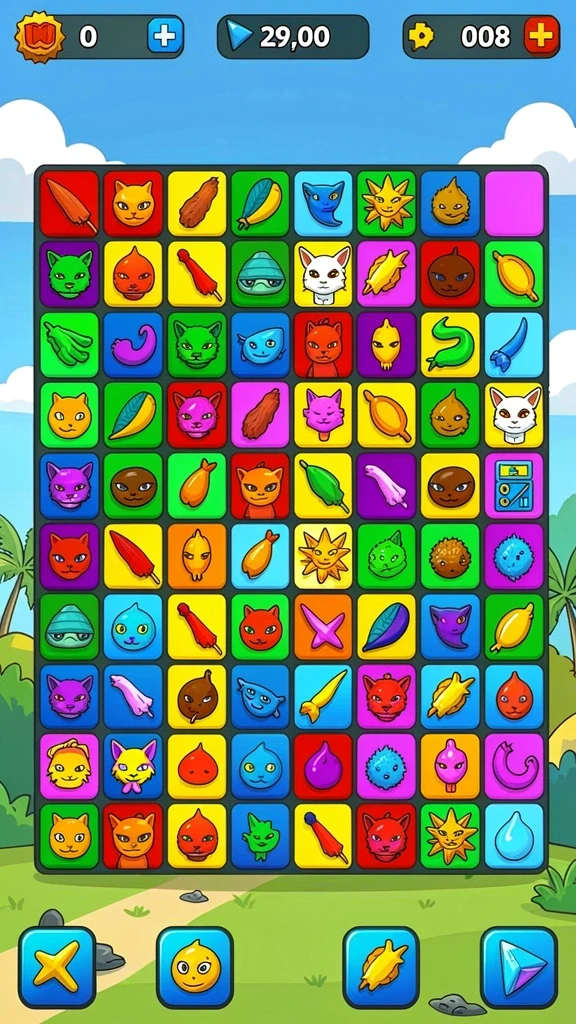Activate the yellow X booster button
Screen dimensions: 576x1024
pos(57,967)
